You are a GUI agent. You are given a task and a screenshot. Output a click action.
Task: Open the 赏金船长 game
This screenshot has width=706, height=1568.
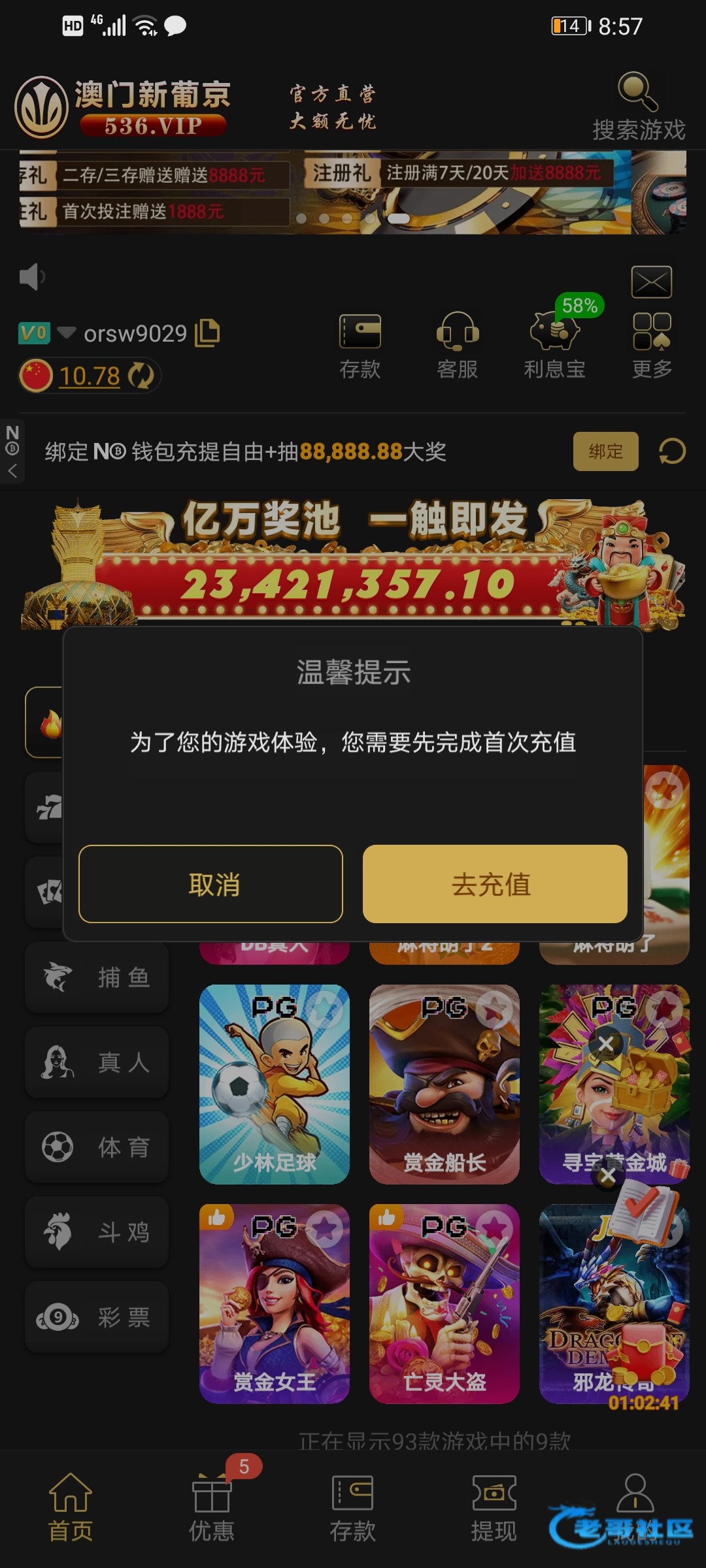pyautogui.click(x=445, y=1085)
